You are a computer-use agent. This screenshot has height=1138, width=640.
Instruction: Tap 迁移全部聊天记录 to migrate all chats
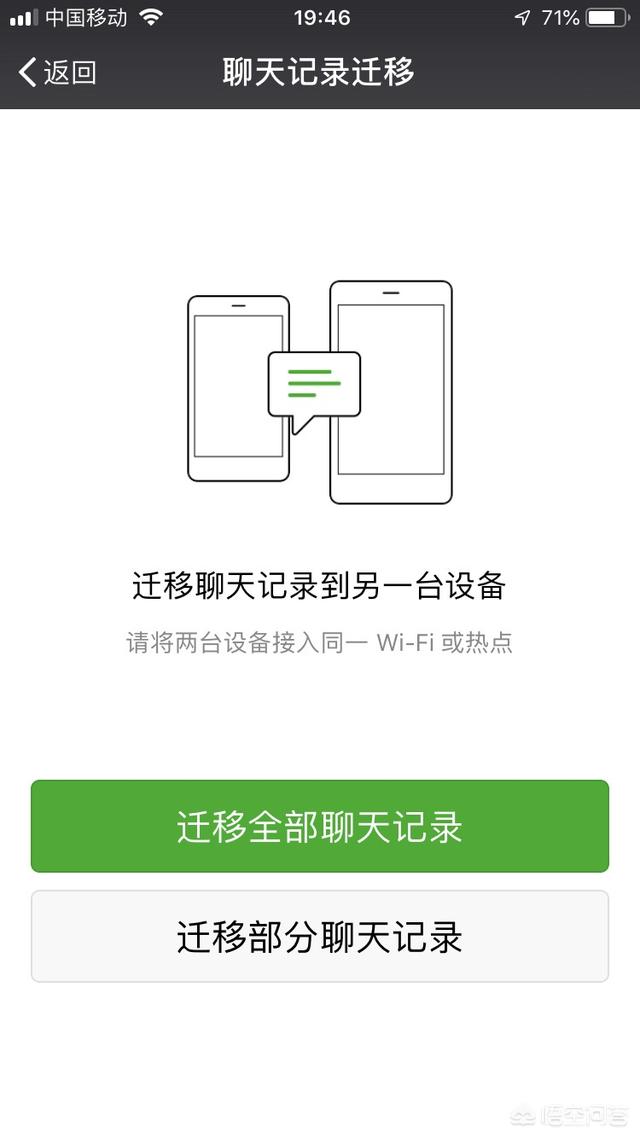(320, 827)
